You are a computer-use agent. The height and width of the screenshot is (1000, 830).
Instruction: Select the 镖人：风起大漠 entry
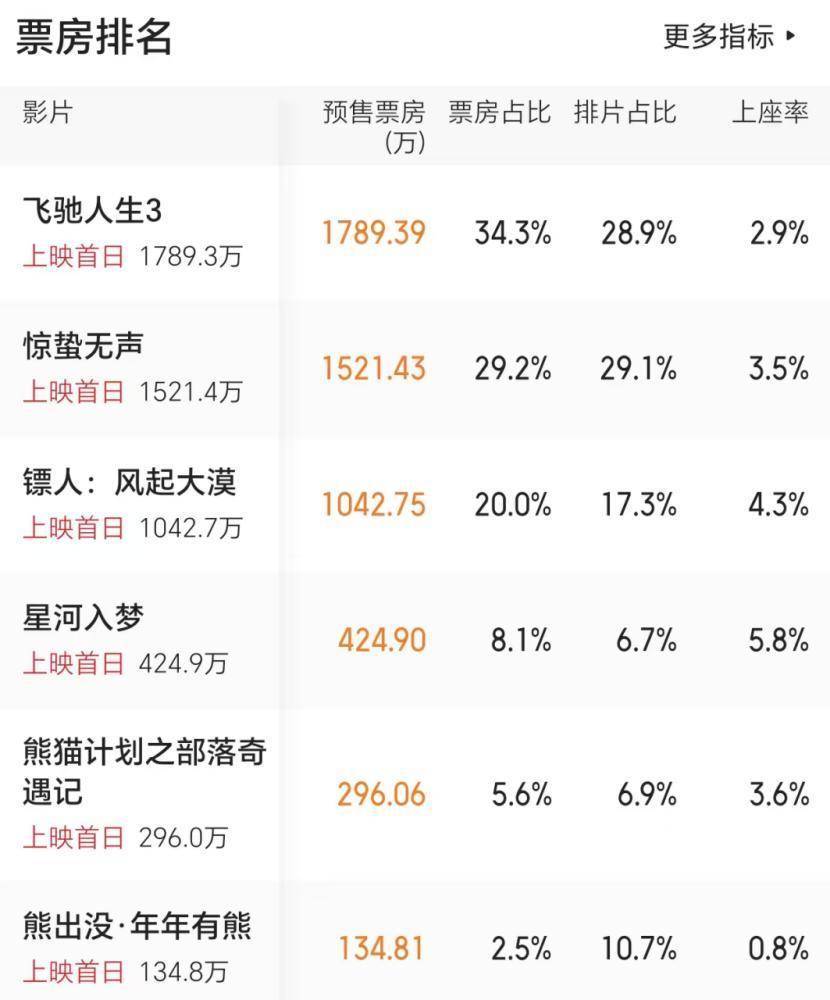[x=130, y=483]
